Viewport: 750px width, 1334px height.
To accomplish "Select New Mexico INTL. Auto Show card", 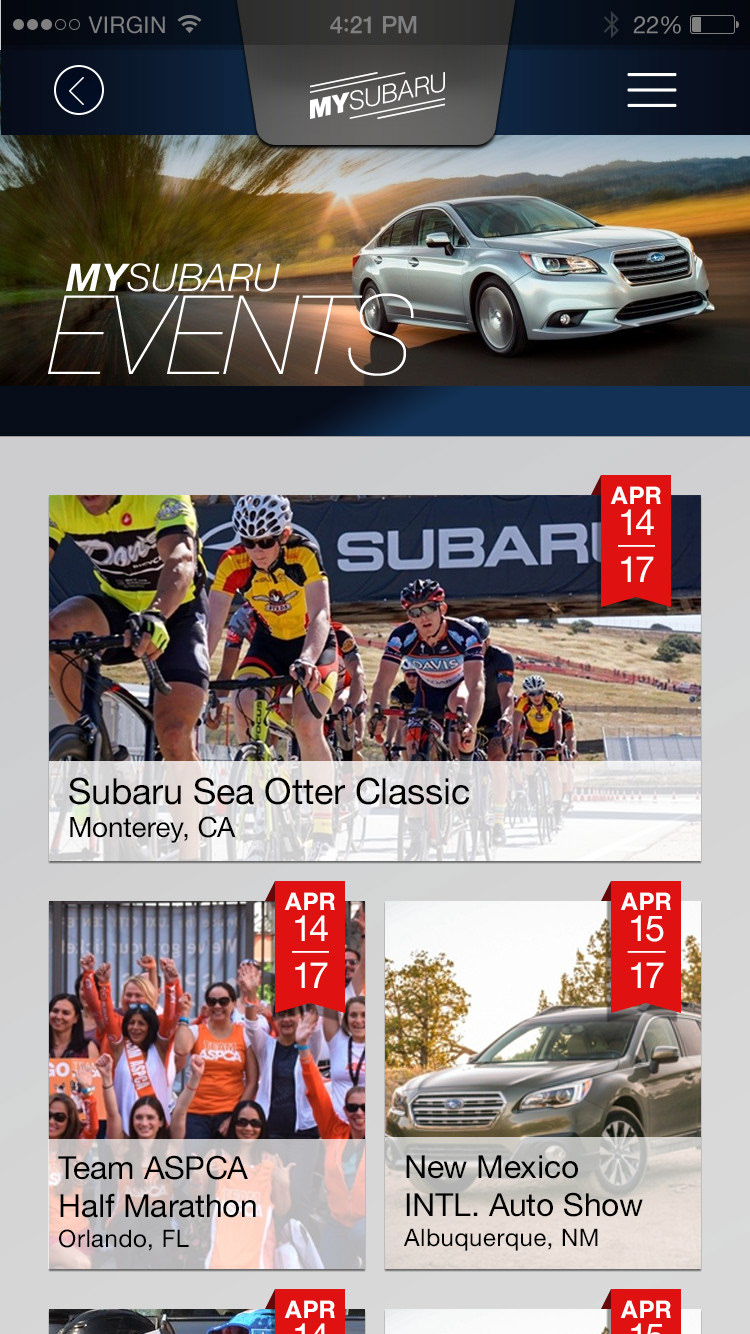I will 542,1085.
